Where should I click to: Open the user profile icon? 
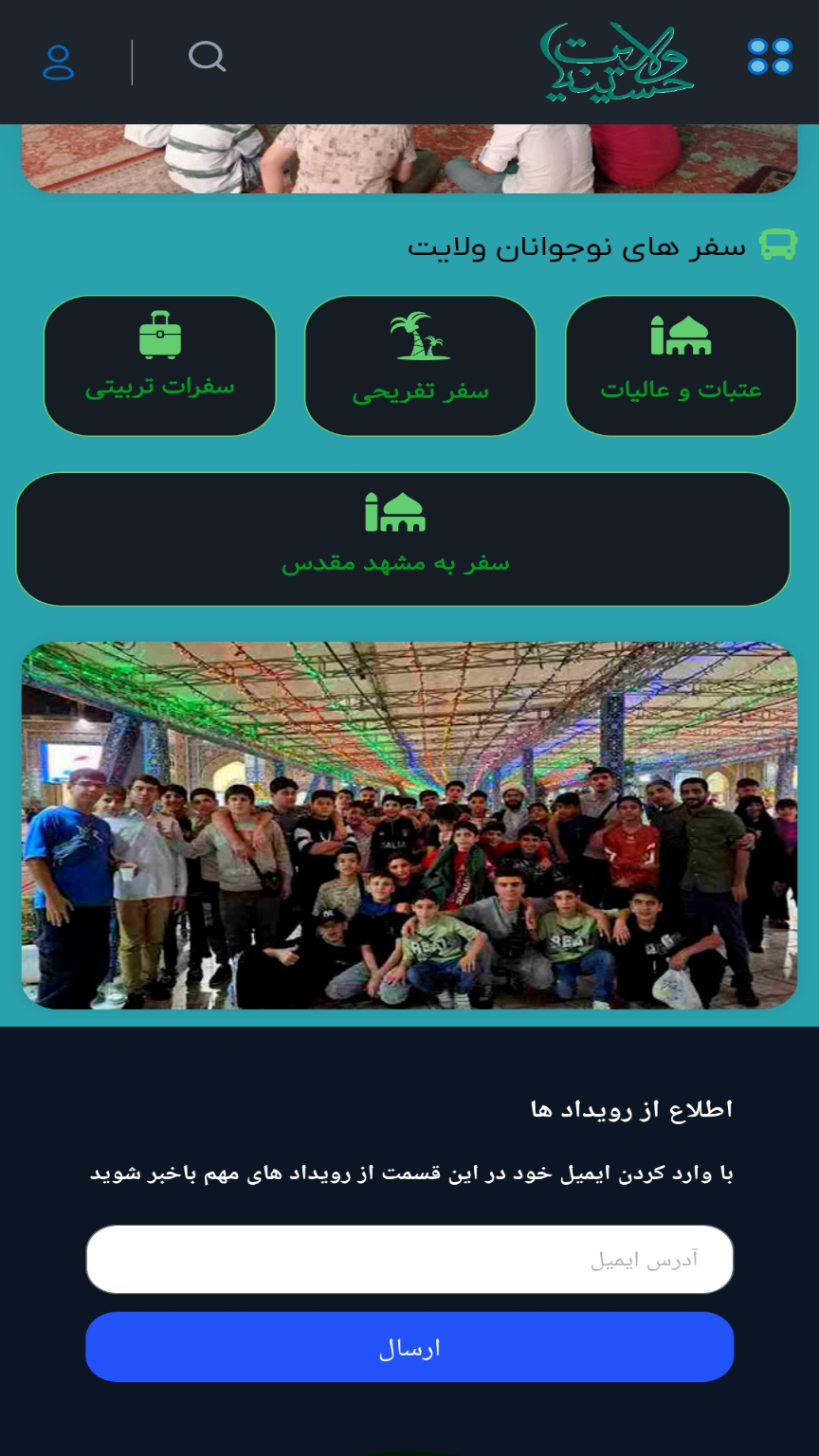click(x=58, y=62)
